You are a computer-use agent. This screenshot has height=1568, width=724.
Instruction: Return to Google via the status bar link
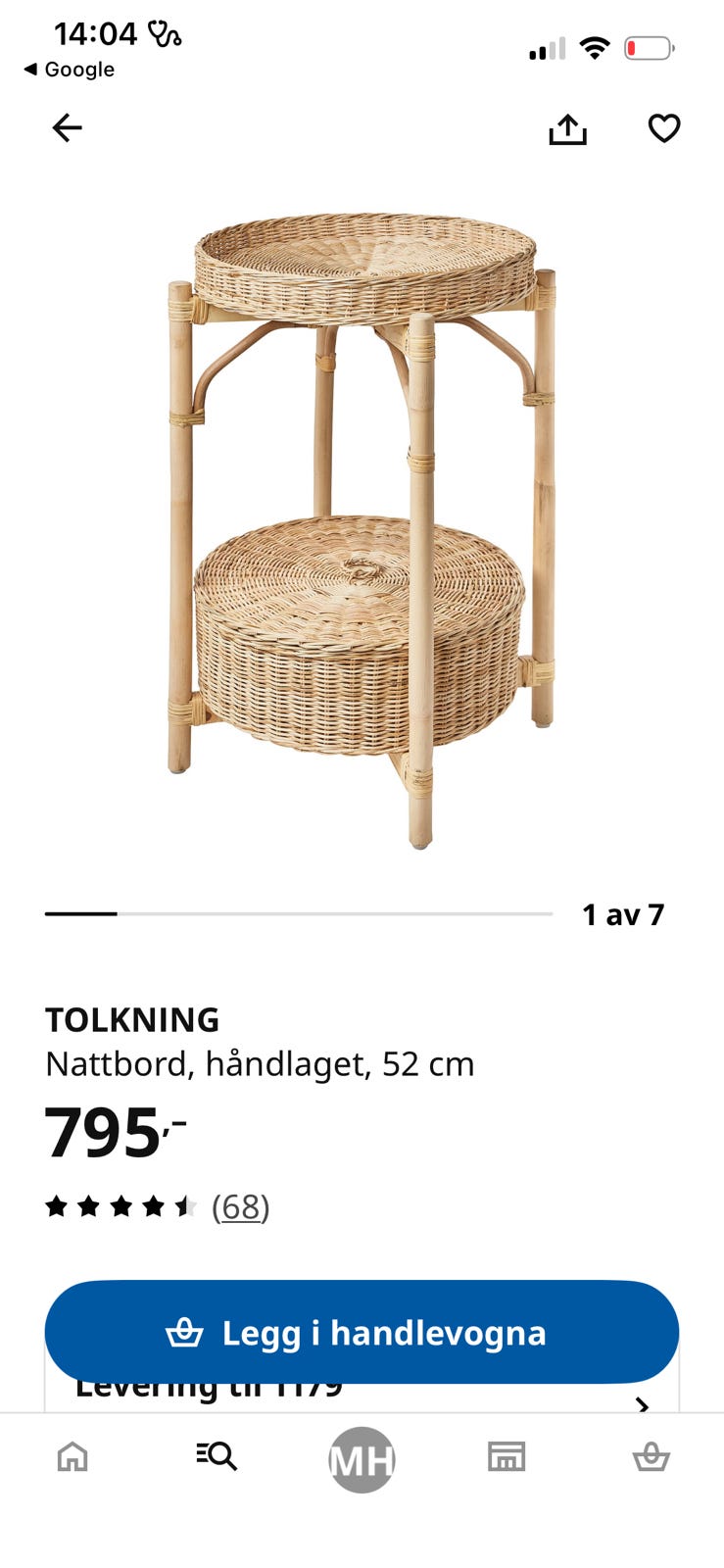pyautogui.click(x=71, y=70)
